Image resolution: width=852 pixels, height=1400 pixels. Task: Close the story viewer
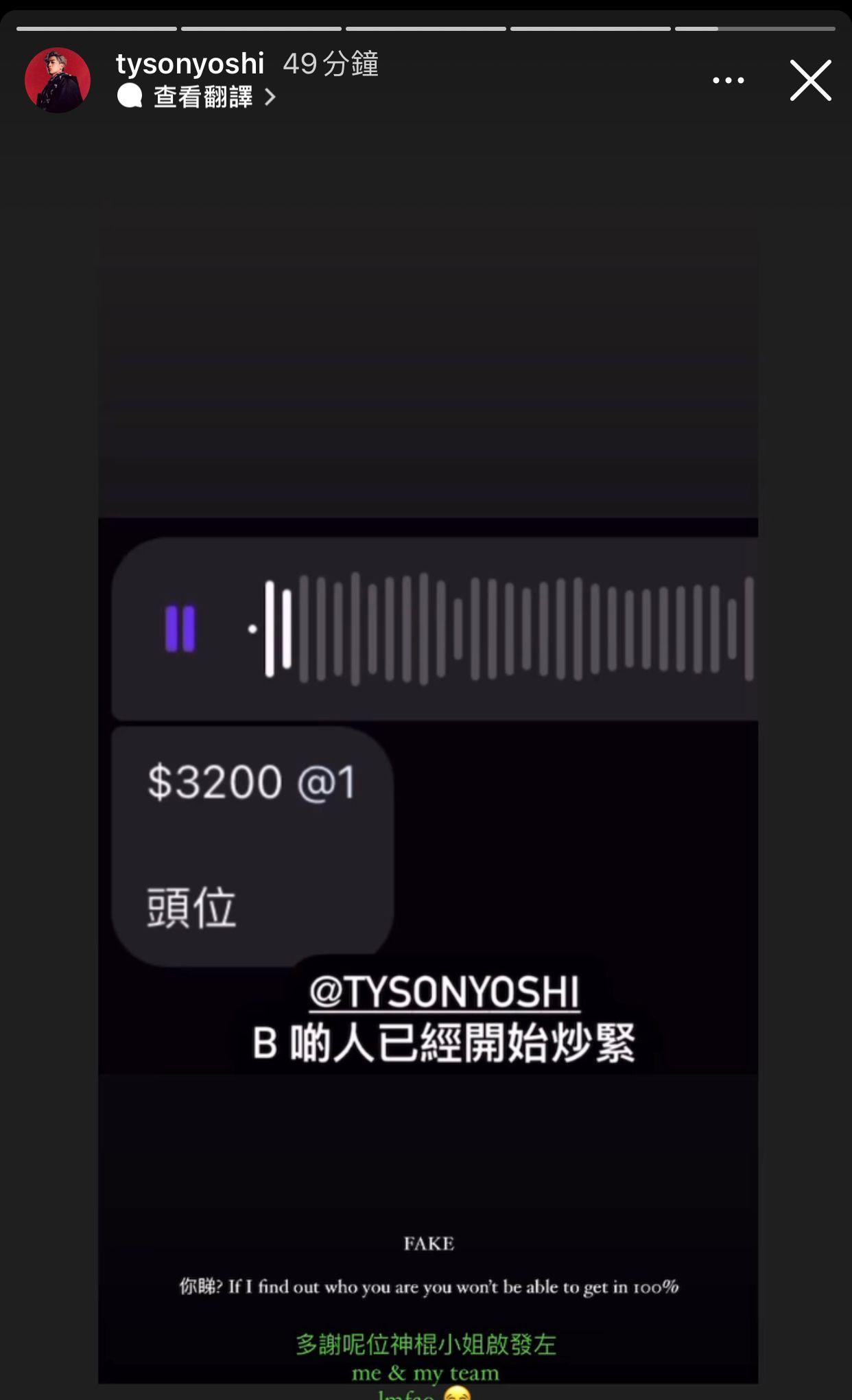coord(810,80)
